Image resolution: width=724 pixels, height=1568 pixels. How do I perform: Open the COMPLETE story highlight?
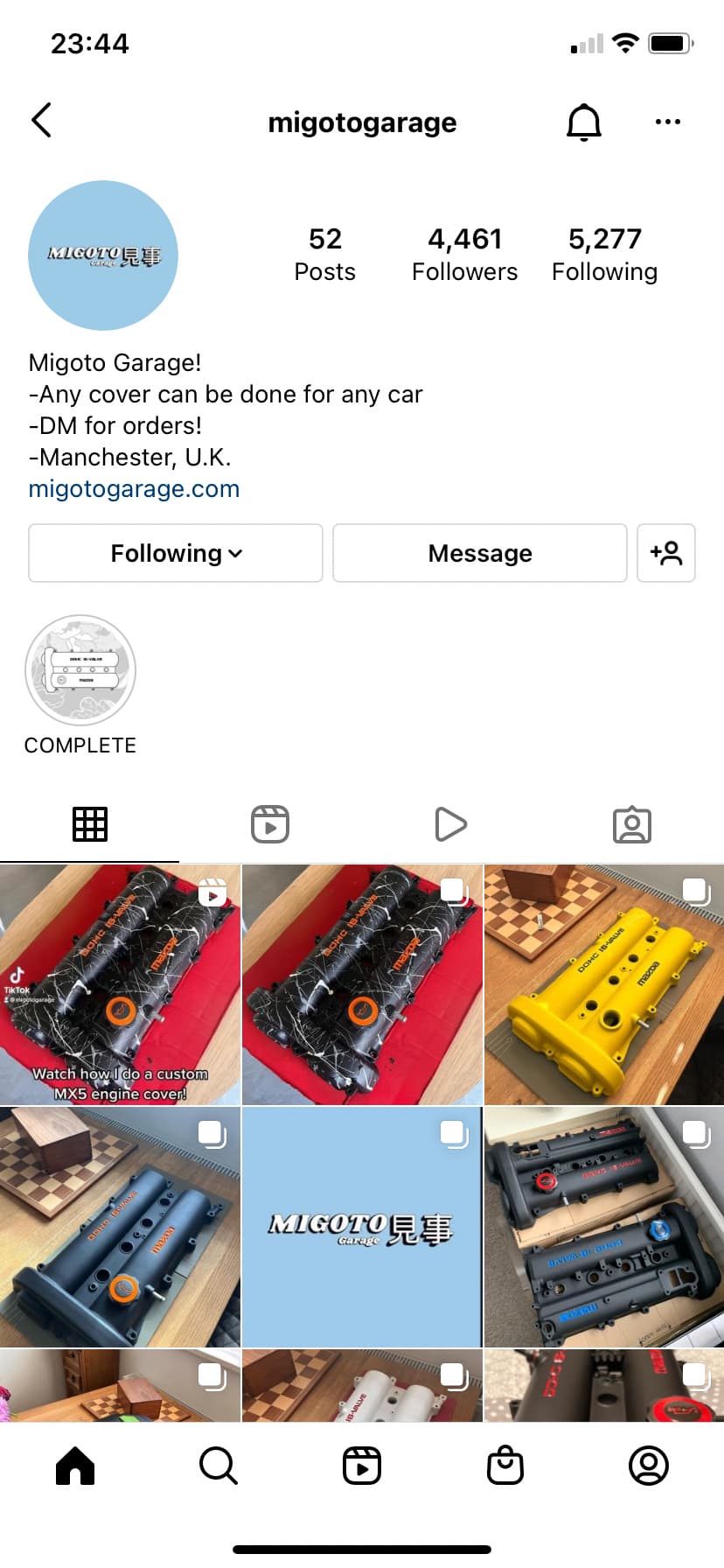pyautogui.click(x=80, y=671)
